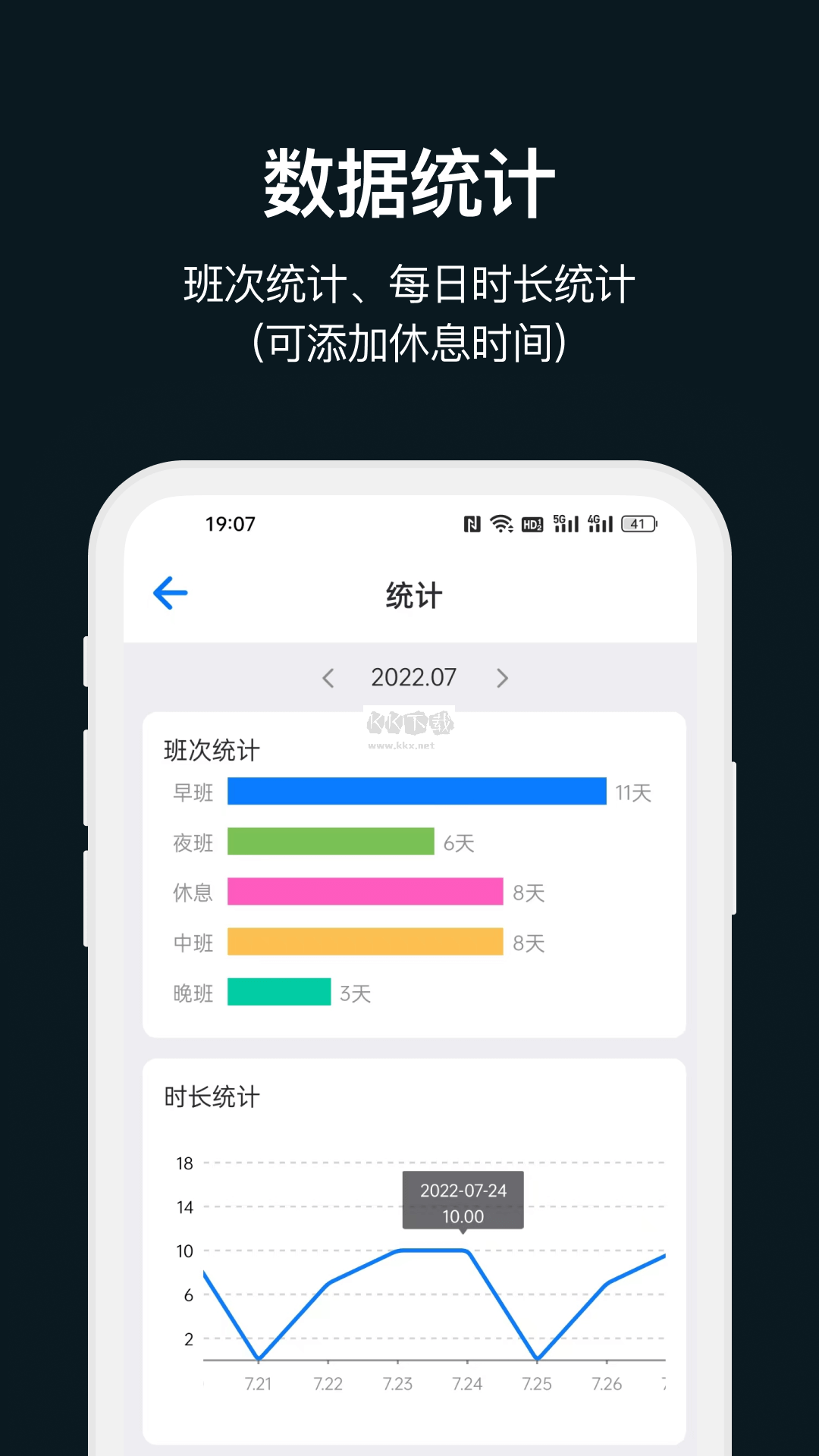
Task: Tap the orange 中班 bar
Action: point(366,943)
